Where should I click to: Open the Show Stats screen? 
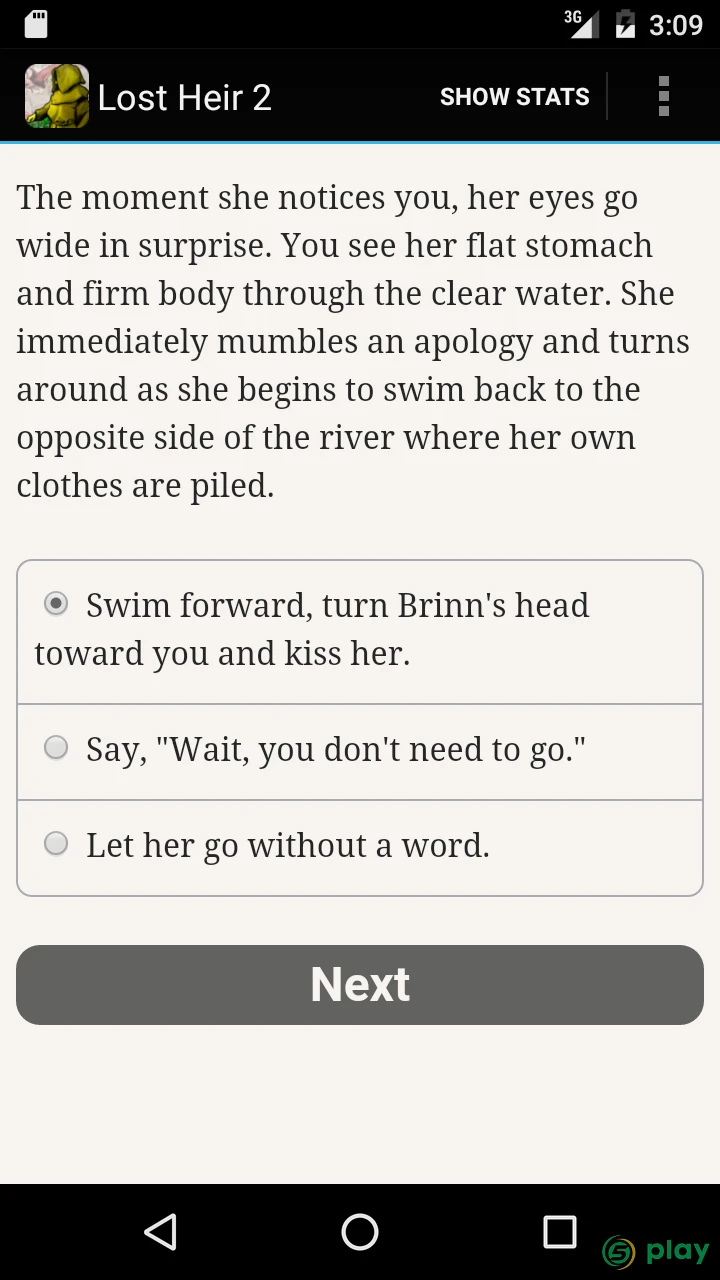514,97
